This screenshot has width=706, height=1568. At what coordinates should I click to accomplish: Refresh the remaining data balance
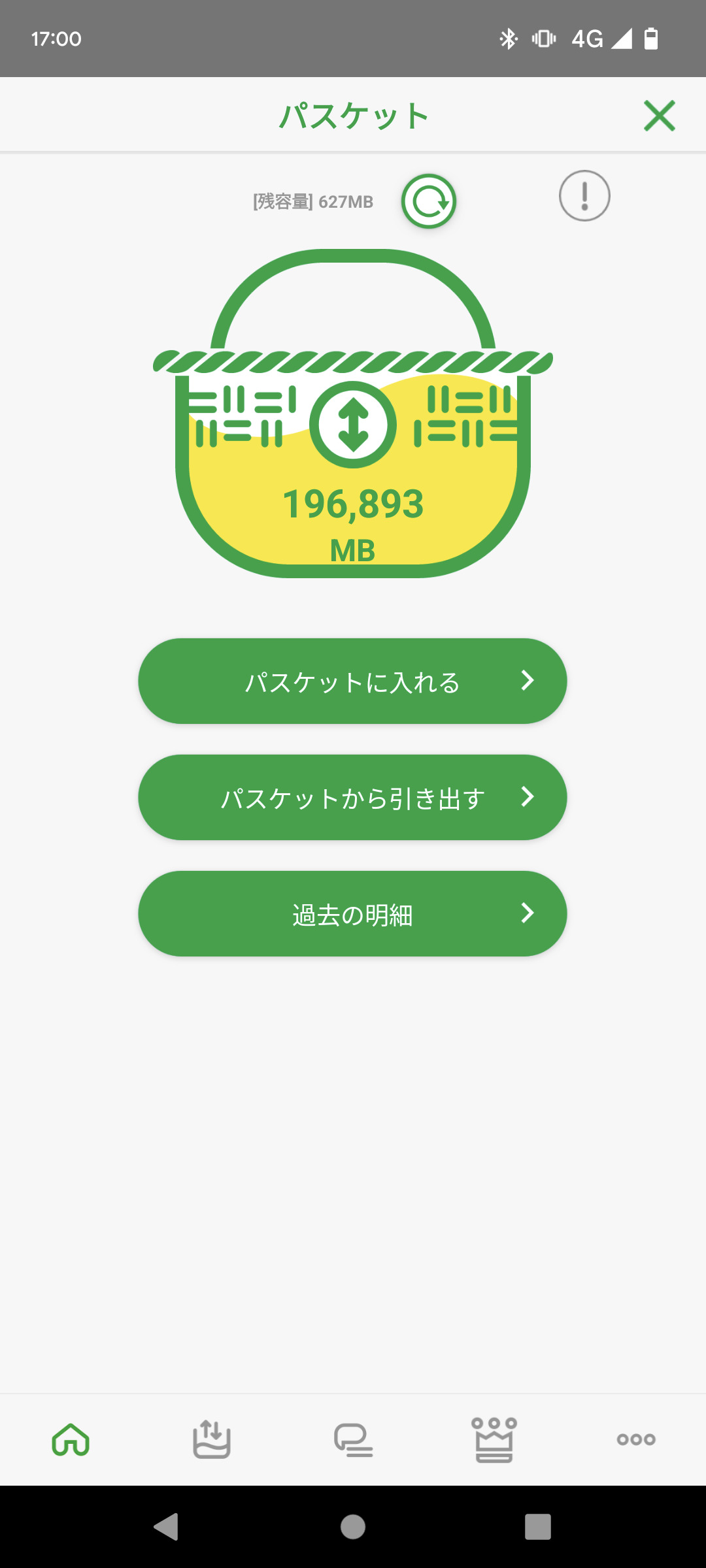[428, 201]
